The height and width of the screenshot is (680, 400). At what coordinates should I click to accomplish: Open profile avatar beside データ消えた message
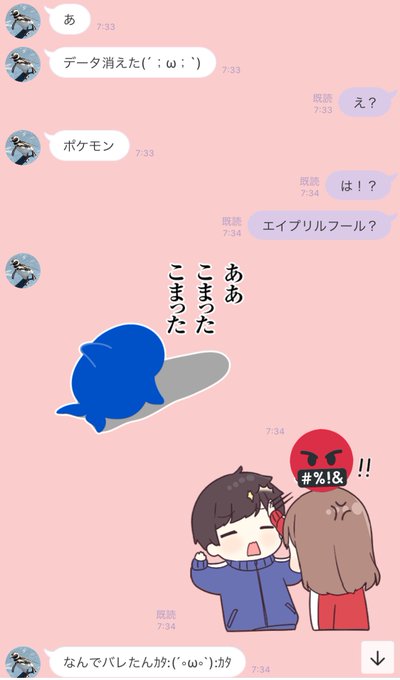tap(23, 64)
